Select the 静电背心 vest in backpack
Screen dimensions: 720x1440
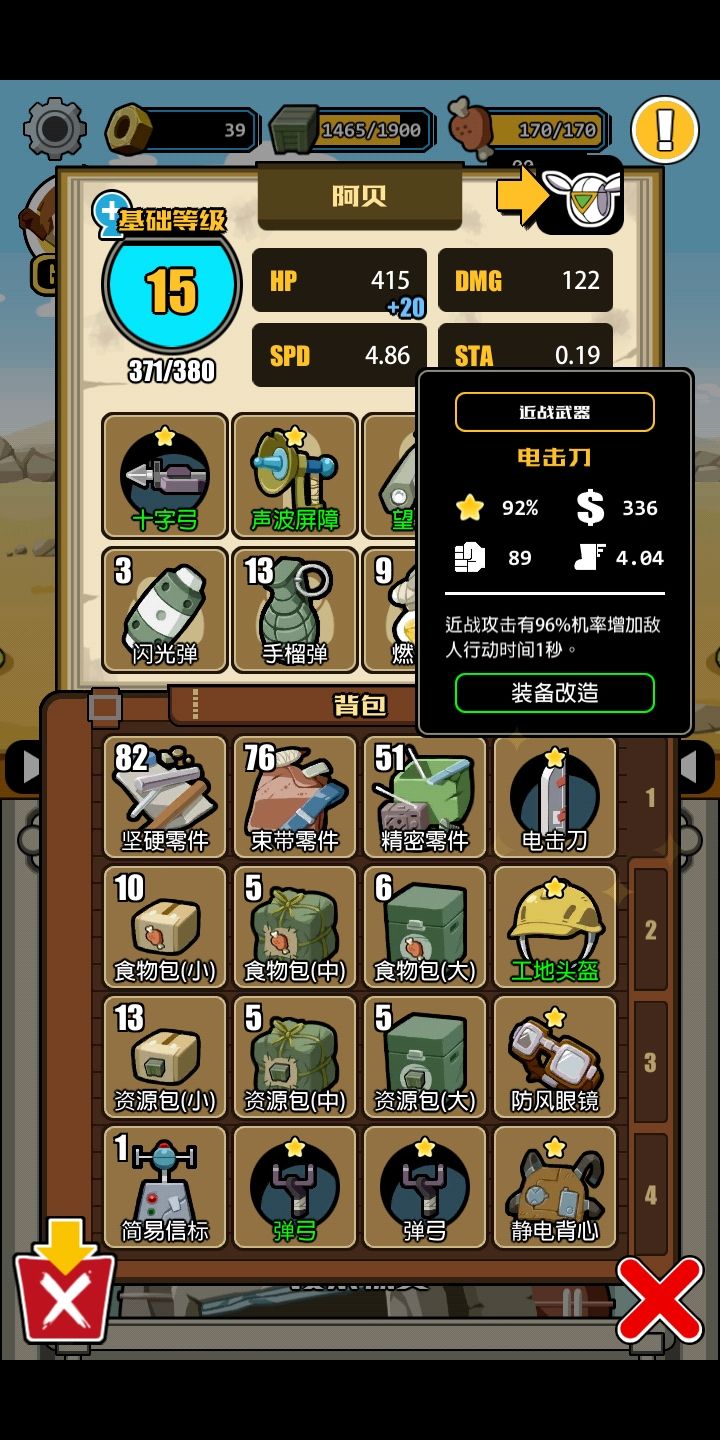tap(555, 1186)
